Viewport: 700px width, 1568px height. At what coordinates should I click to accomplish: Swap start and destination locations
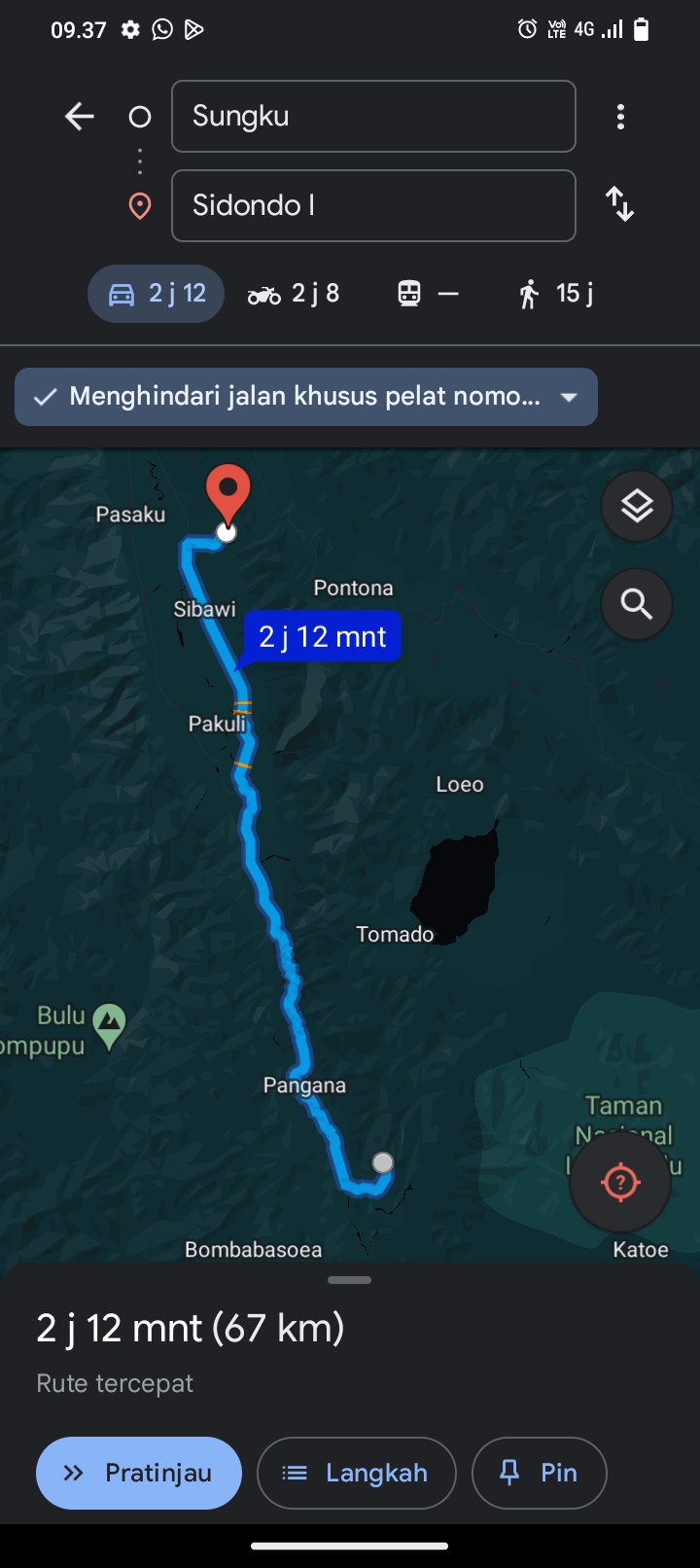click(619, 204)
